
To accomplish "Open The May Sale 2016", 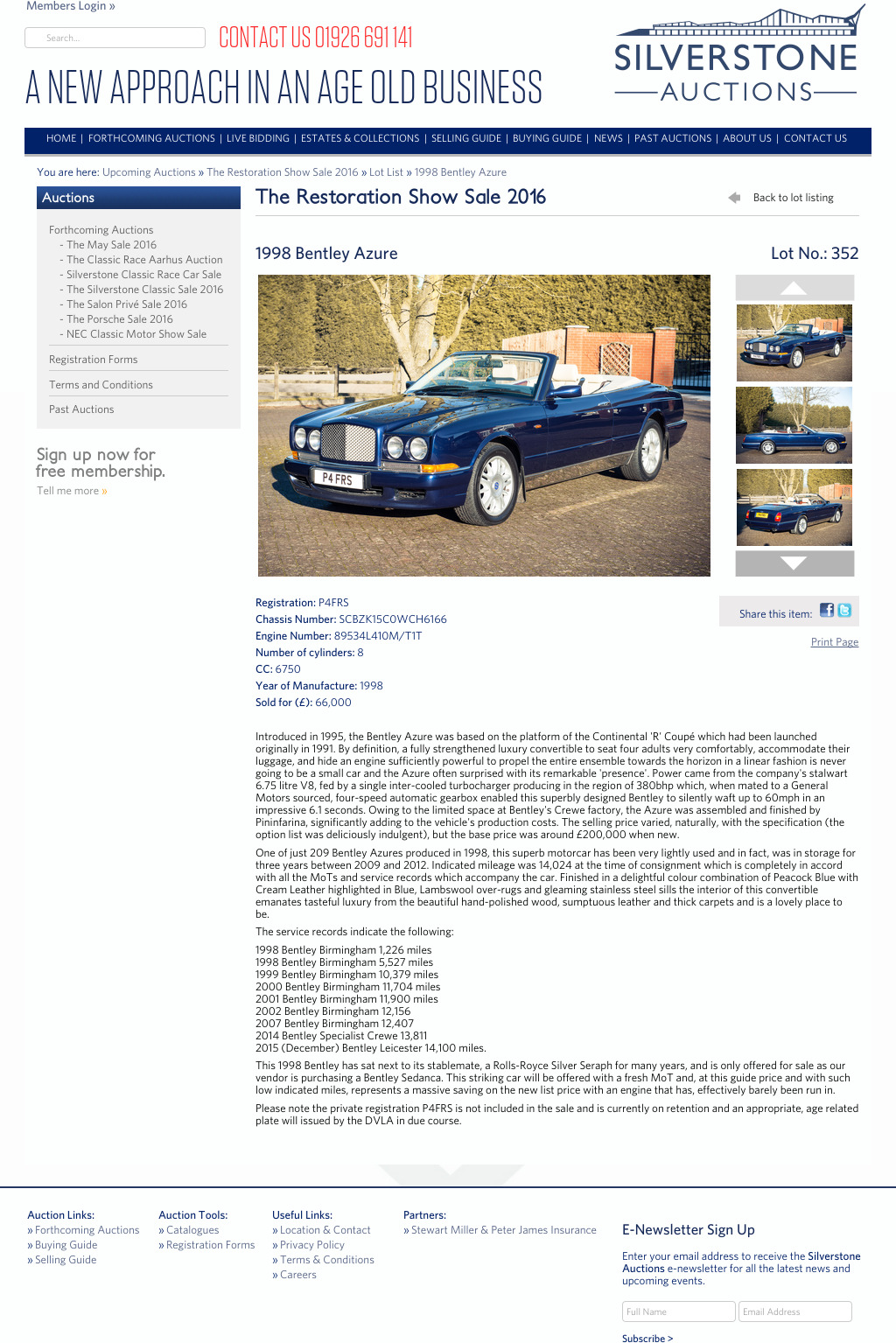I will coord(111,245).
